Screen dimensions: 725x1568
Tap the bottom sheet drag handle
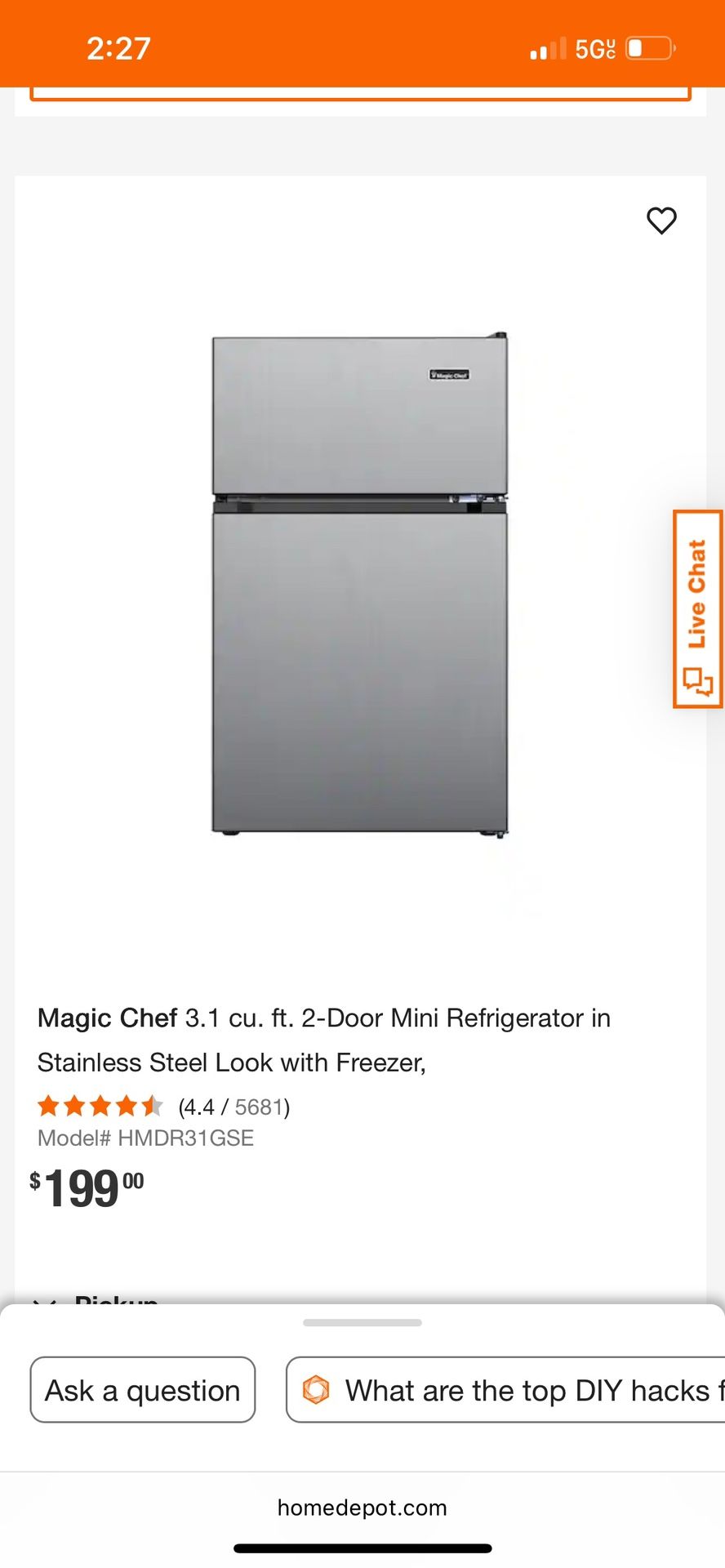(x=362, y=1323)
